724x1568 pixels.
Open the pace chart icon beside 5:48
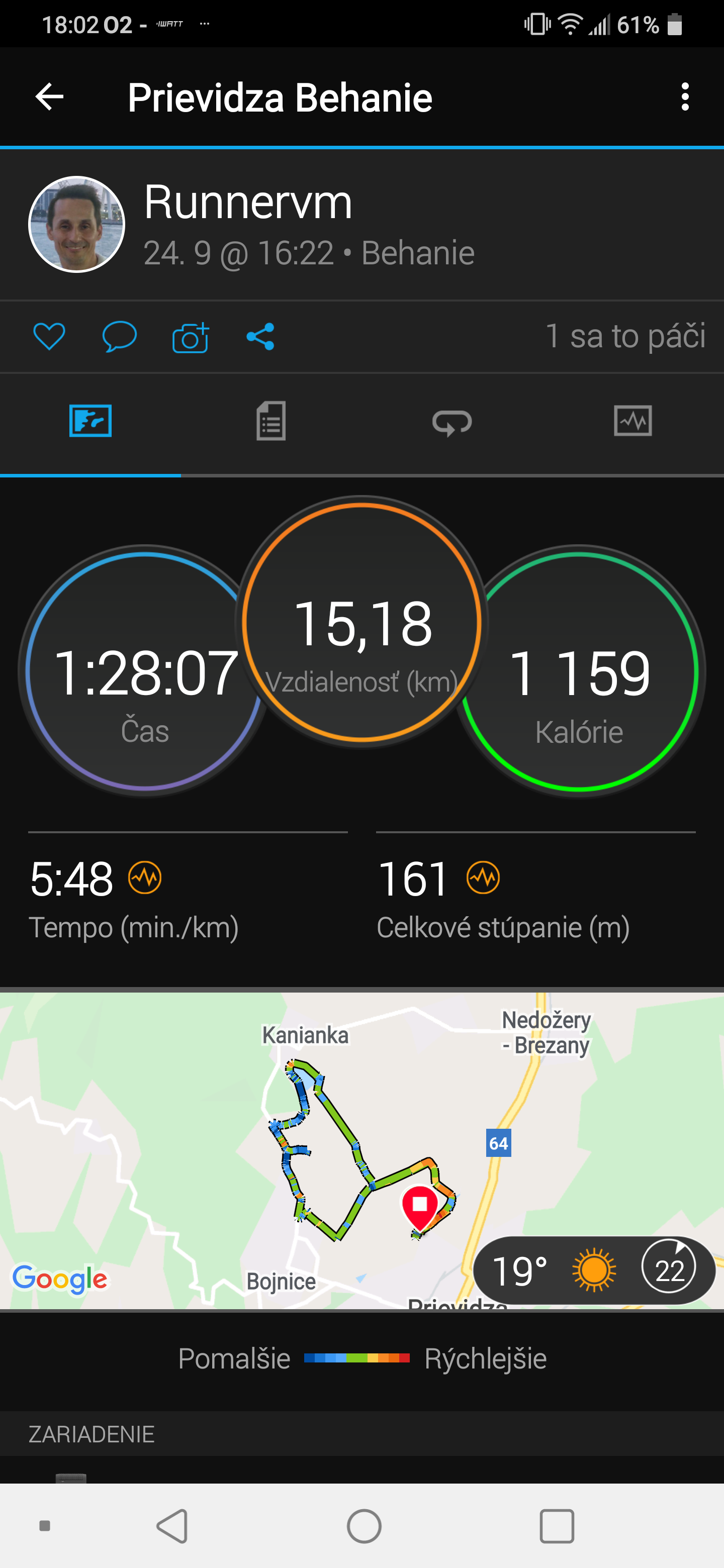[145, 877]
